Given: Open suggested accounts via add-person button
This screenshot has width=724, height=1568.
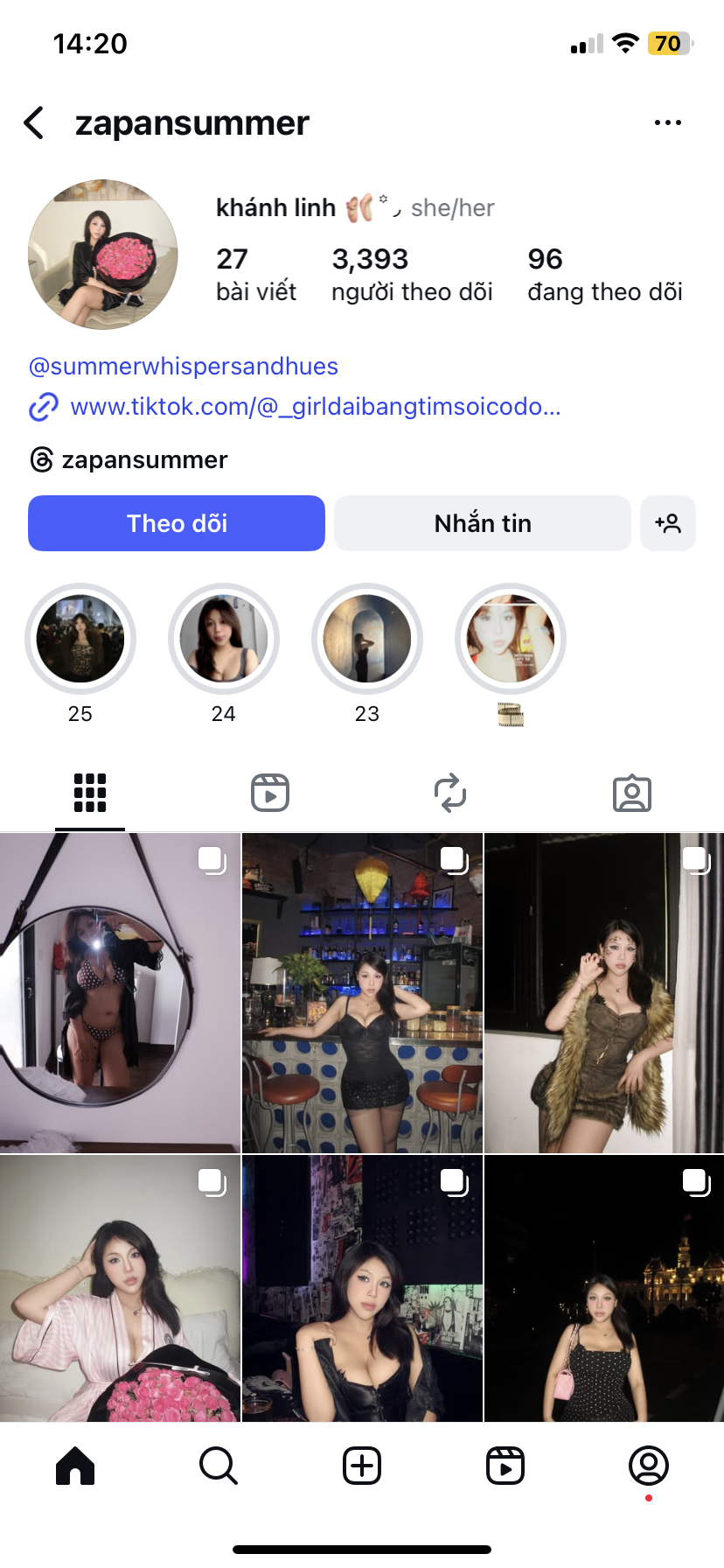Looking at the screenshot, I should [667, 523].
